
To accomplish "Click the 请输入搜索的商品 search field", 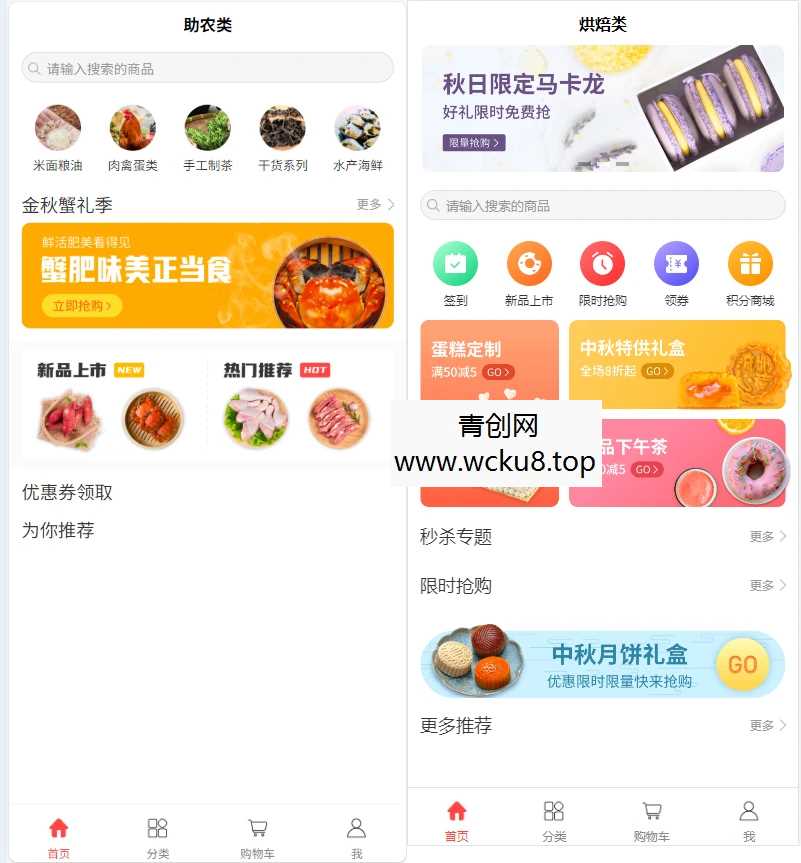I will click(207, 67).
